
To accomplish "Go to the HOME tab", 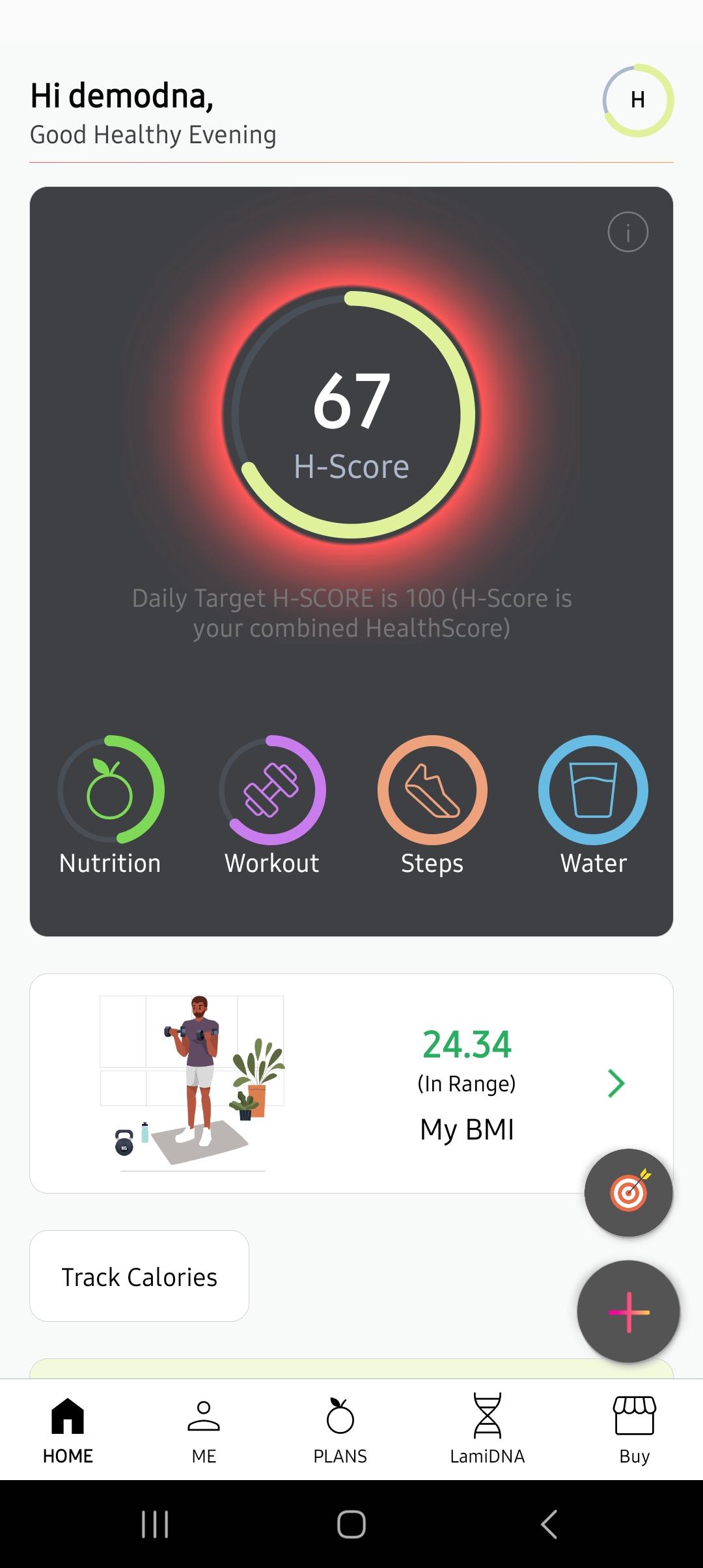I will 68,1429.
